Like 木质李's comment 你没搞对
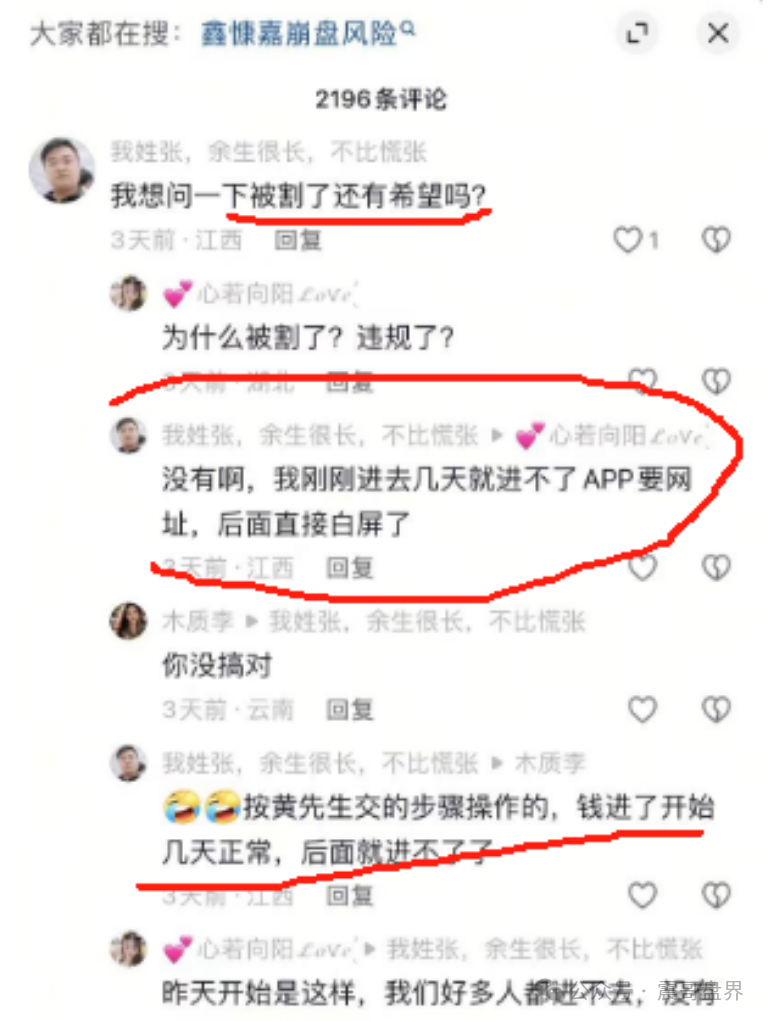768x1021 pixels. tap(642, 709)
